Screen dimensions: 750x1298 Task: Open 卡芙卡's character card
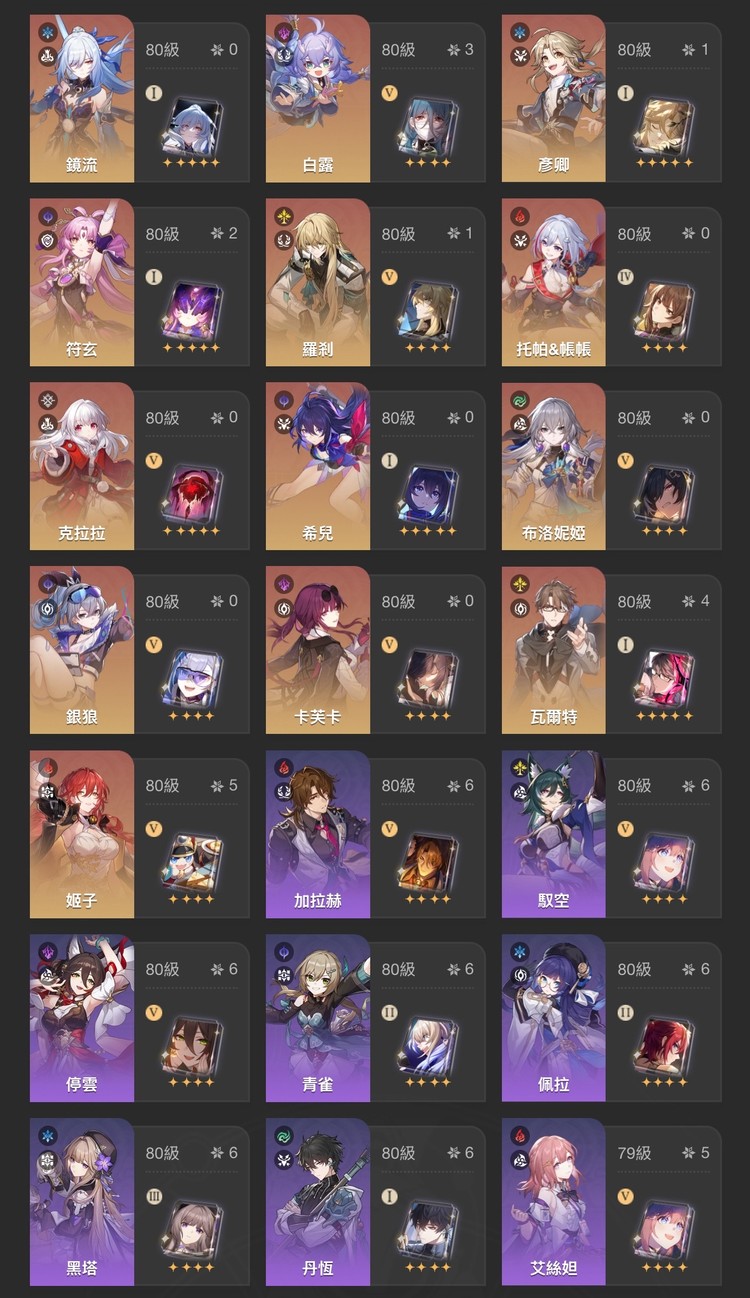click(318, 650)
